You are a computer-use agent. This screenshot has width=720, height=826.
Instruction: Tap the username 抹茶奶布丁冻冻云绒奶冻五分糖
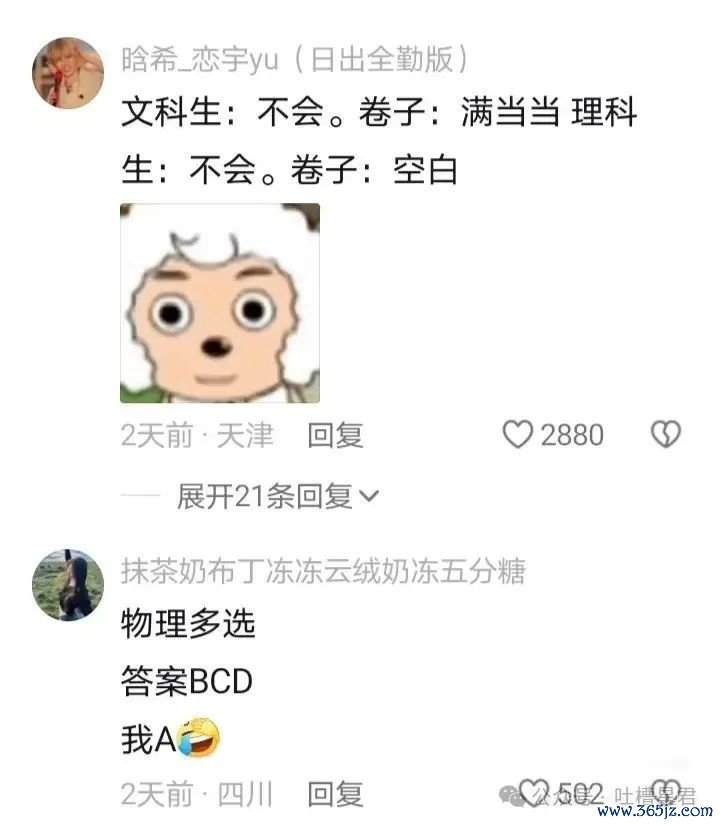click(322, 571)
